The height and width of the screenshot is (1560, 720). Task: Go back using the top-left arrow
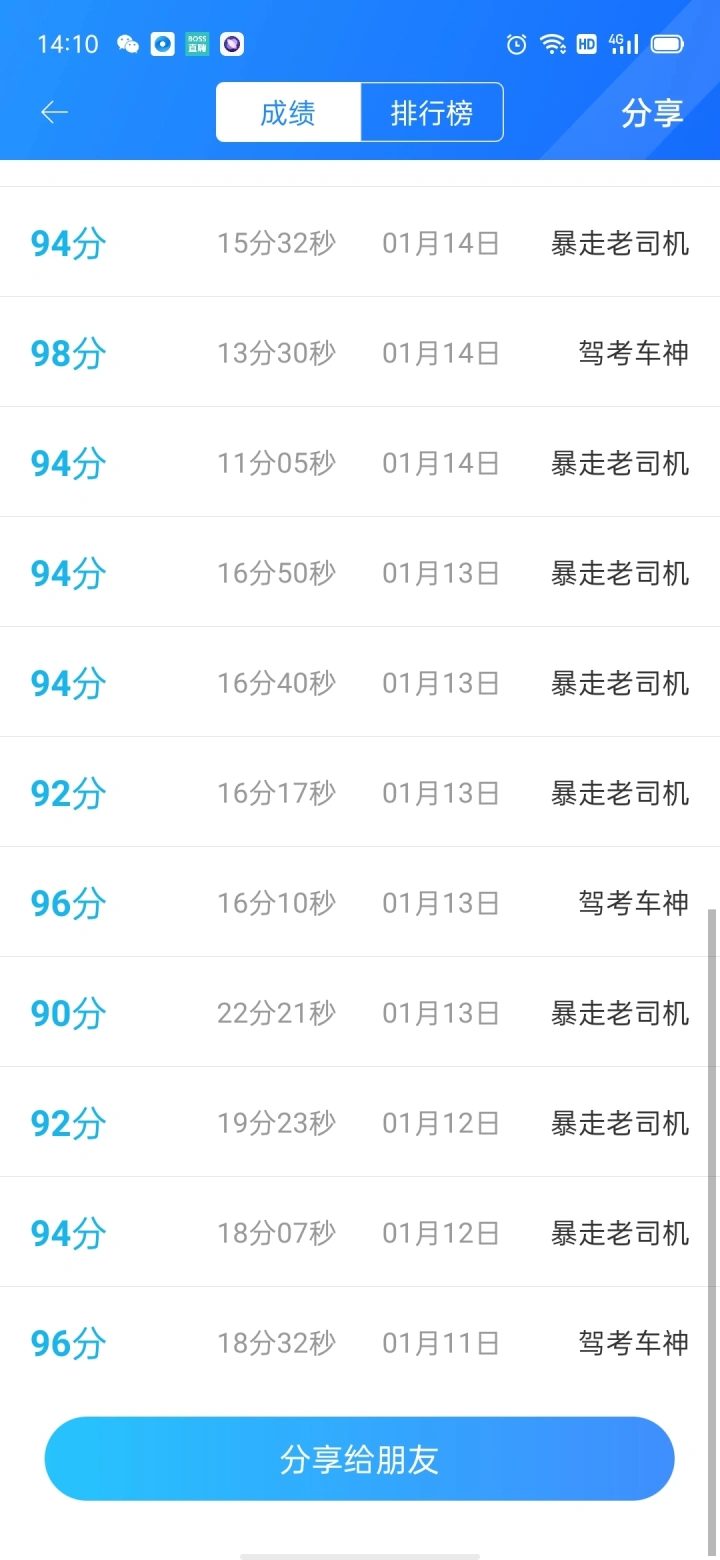[54, 112]
